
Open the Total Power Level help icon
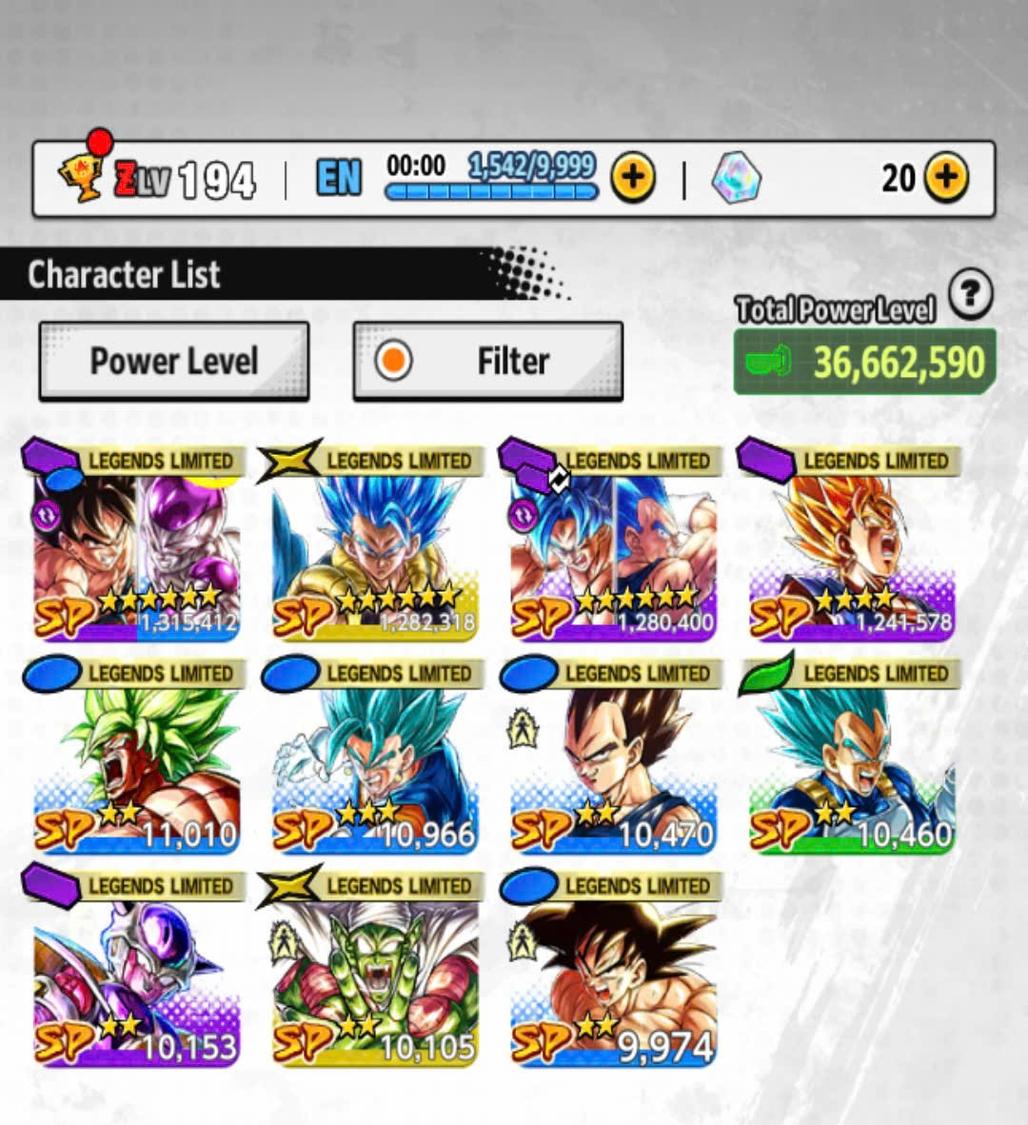coord(970,296)
